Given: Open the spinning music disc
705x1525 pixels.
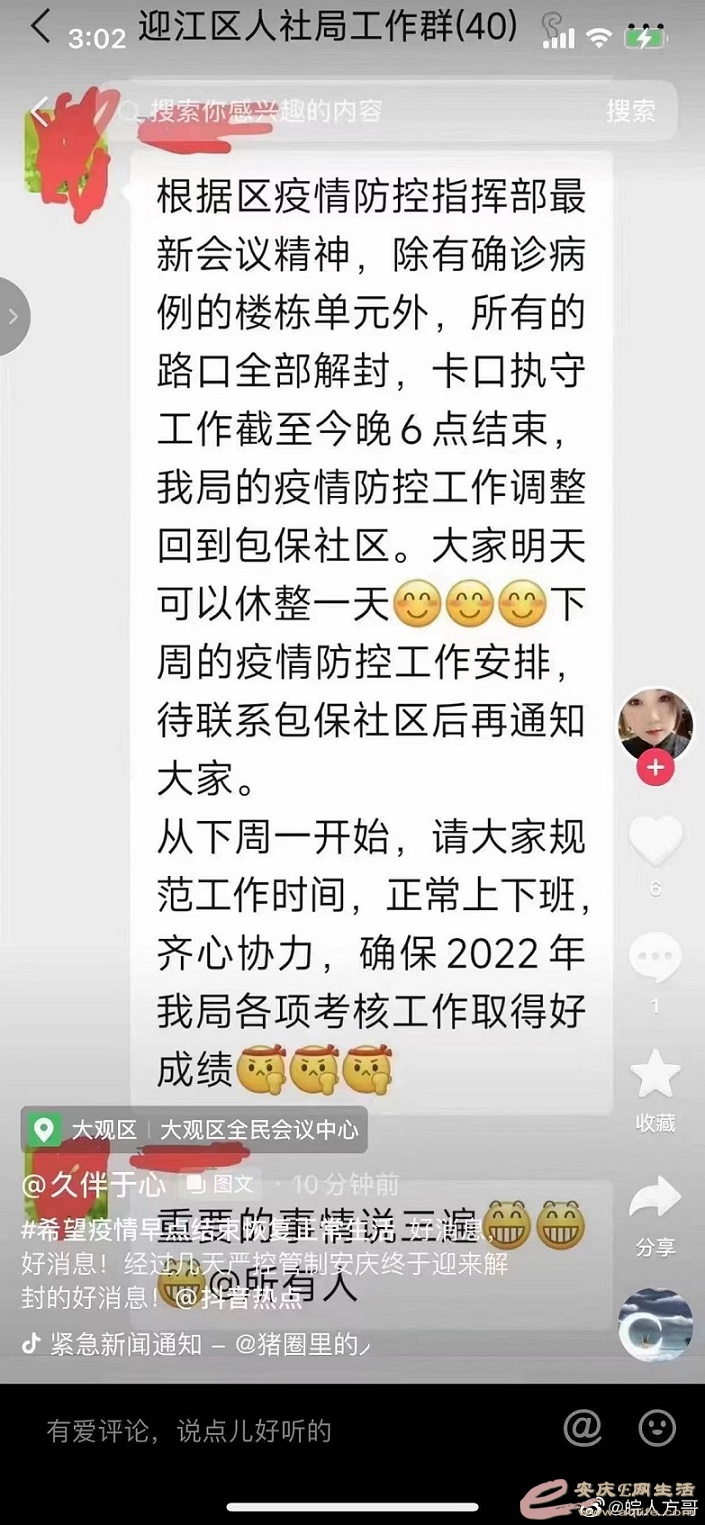Looking at the screenshot, I should pos(656,1325).
